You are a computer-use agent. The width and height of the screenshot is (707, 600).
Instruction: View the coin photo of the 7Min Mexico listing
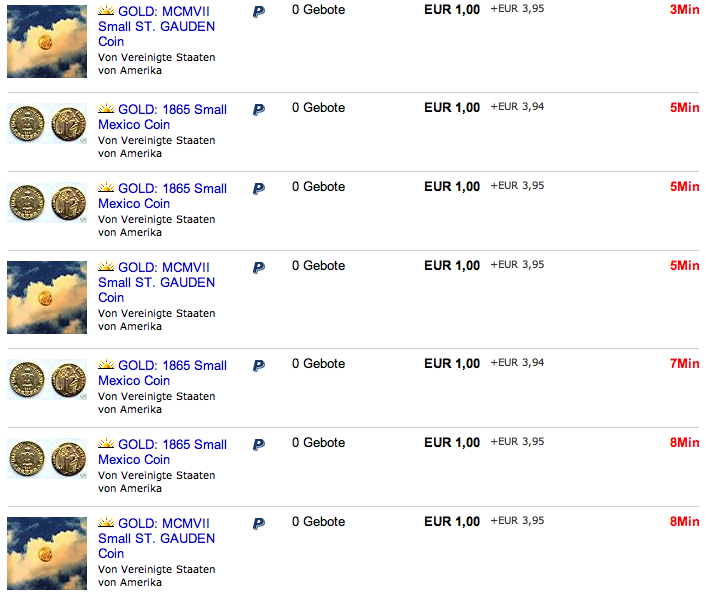(x=47, y=380)
